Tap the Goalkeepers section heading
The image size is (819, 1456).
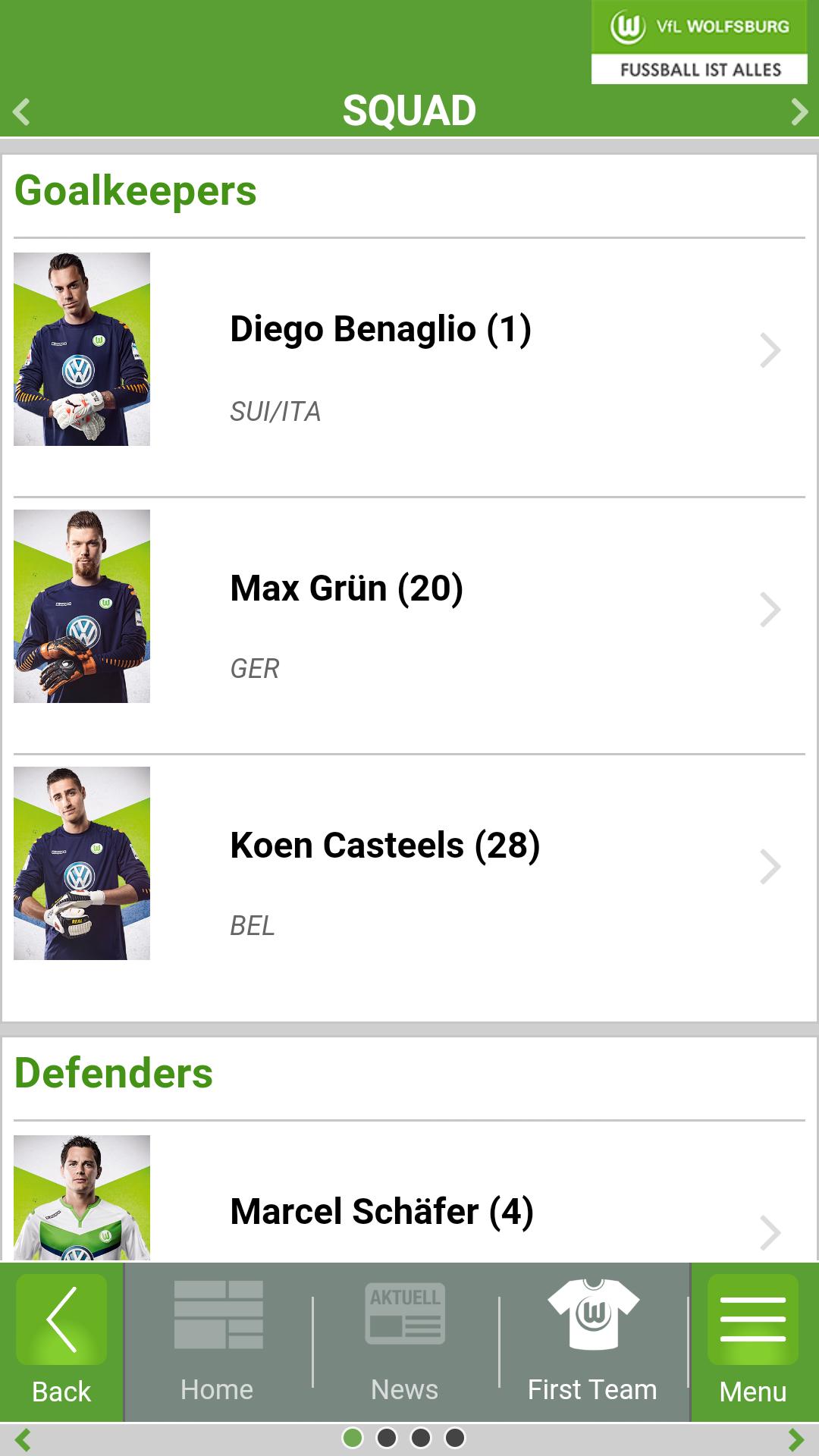pos(136,191)
